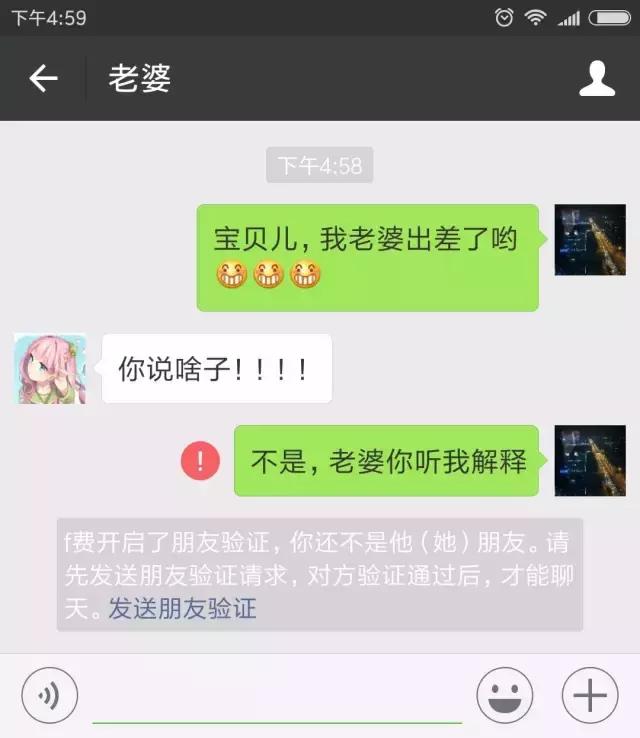Go back using the arrow
Screen dimensions: 640x738
[43, 78]
